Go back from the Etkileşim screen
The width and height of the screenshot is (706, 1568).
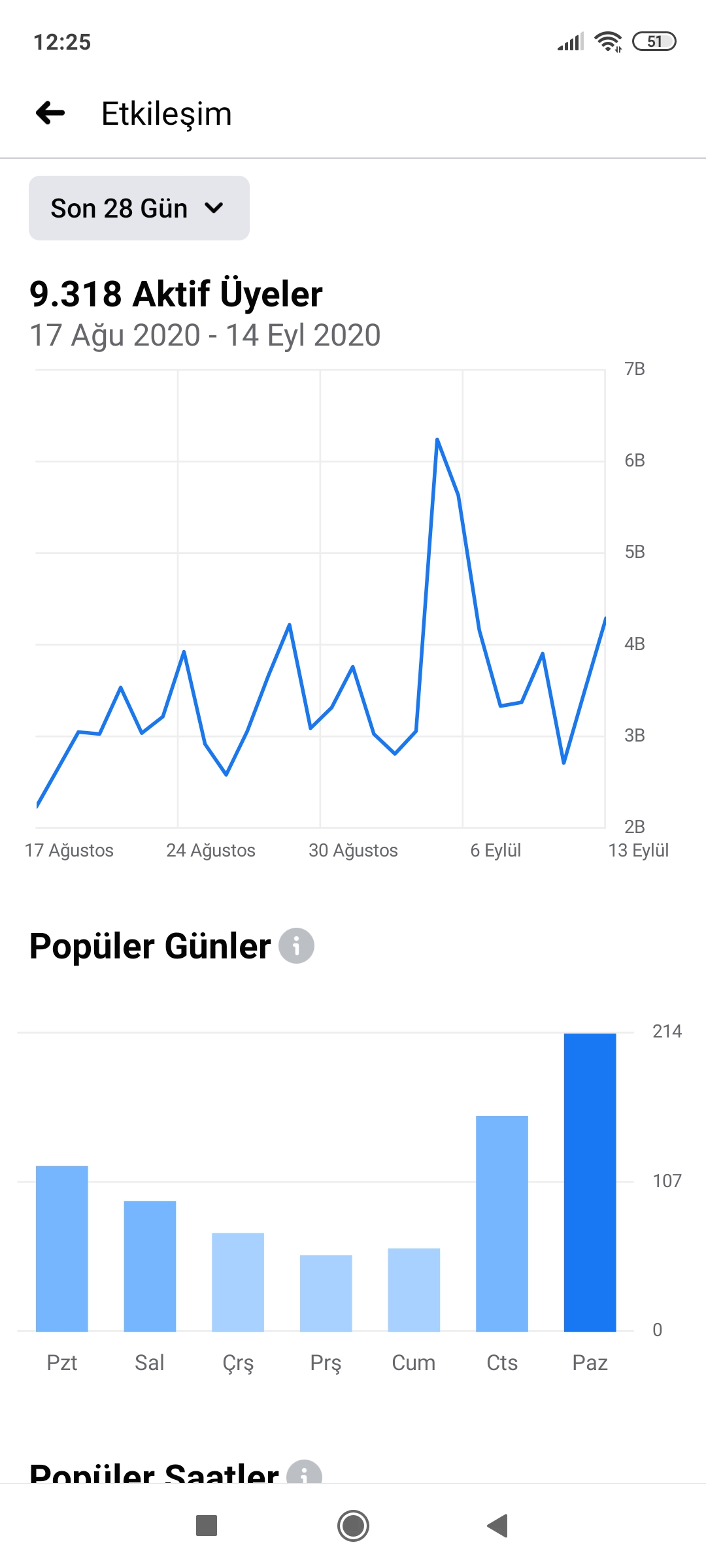pyautogui.click(x=50, y=113)
